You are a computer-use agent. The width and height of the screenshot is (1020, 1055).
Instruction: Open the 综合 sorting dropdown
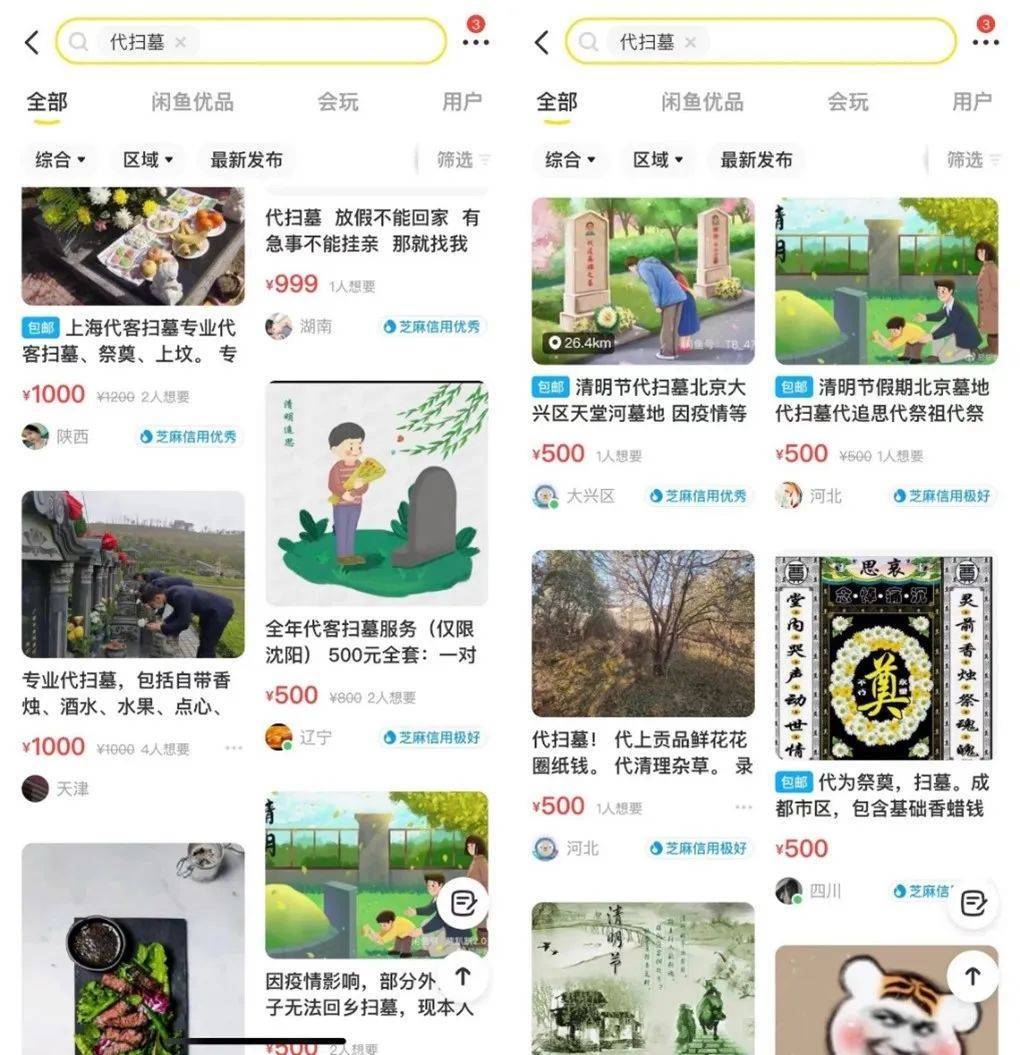(x=57, y=159)
